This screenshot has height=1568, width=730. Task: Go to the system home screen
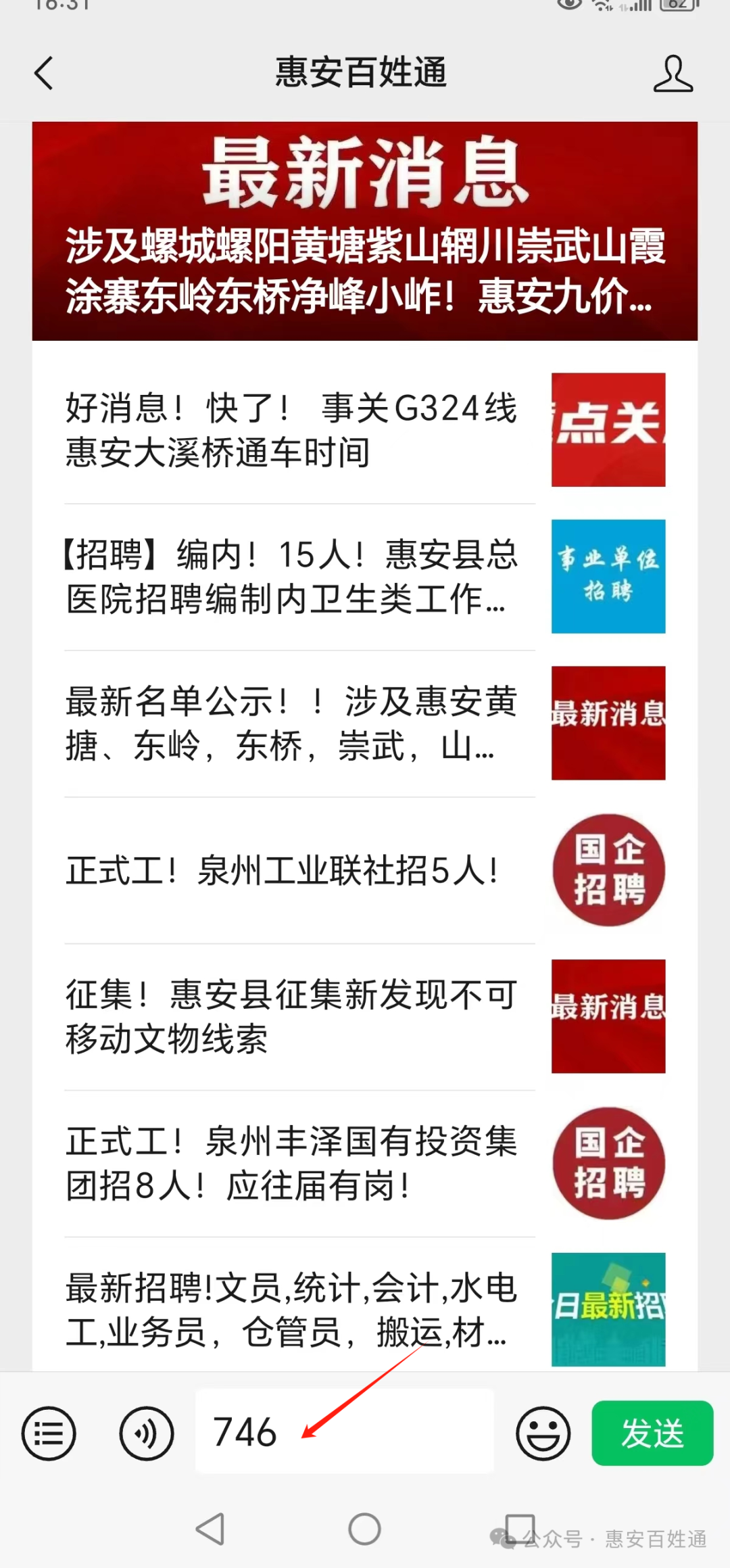point(364,1529)
